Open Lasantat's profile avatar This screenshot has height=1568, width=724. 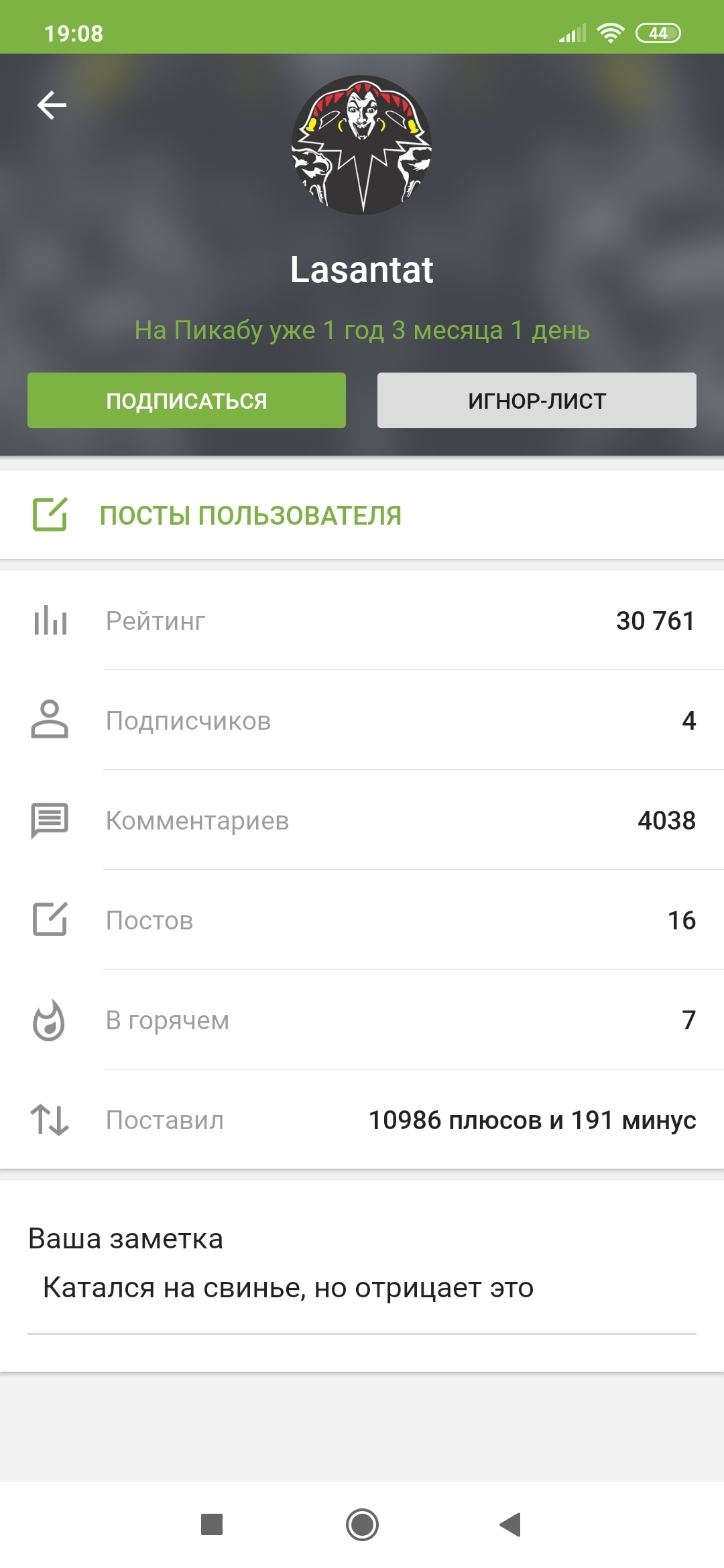pyautogui.click(x=362, y=145)
